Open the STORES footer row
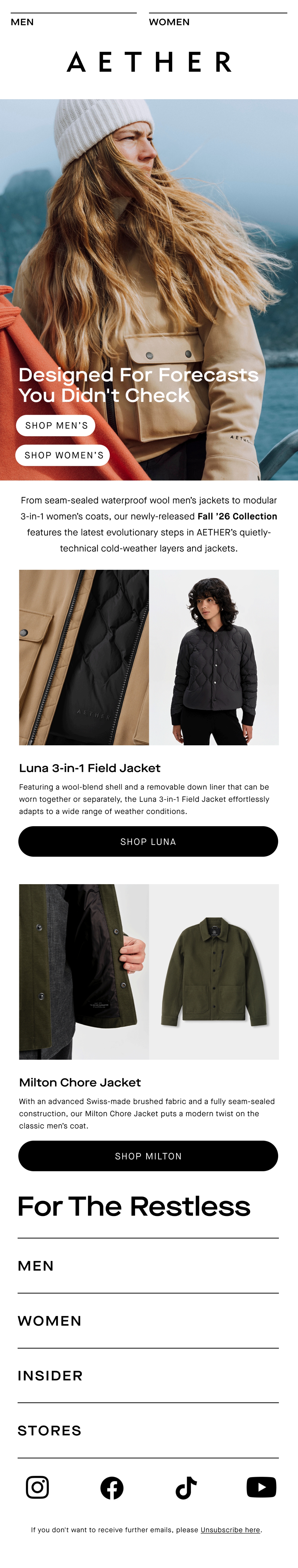The width and height of the screenshot is (298, 1568). 148,1430
